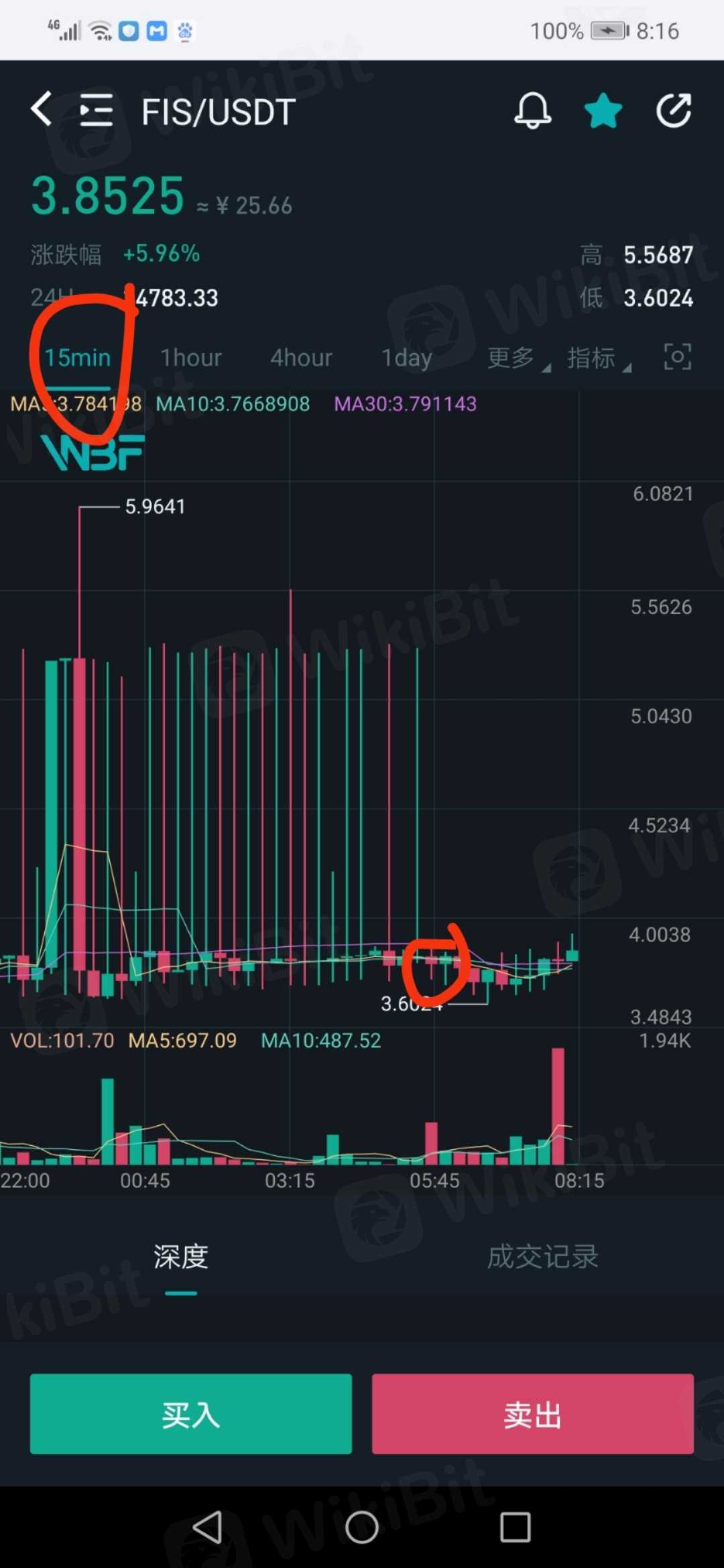Open the trading pair list menu

[96, 111]
